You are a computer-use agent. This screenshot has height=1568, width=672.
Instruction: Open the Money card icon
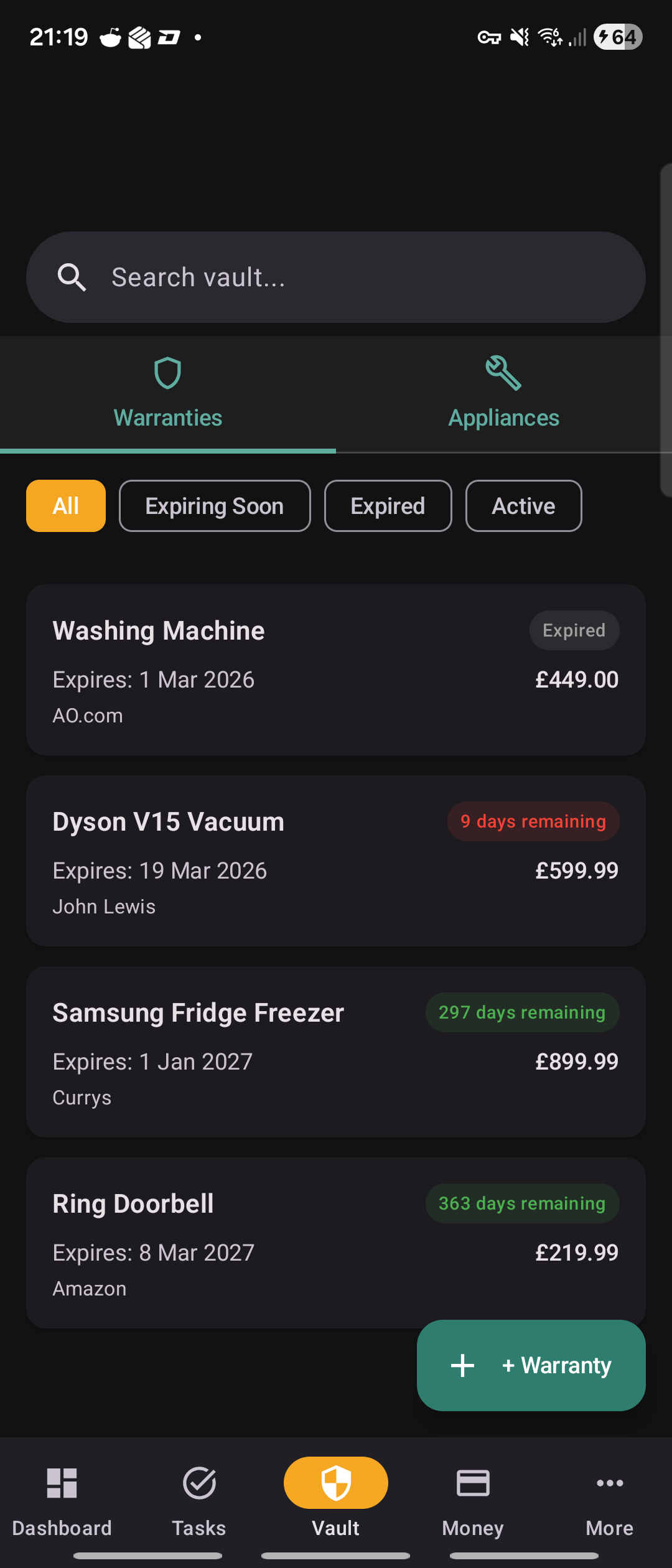coord(472,1483)
